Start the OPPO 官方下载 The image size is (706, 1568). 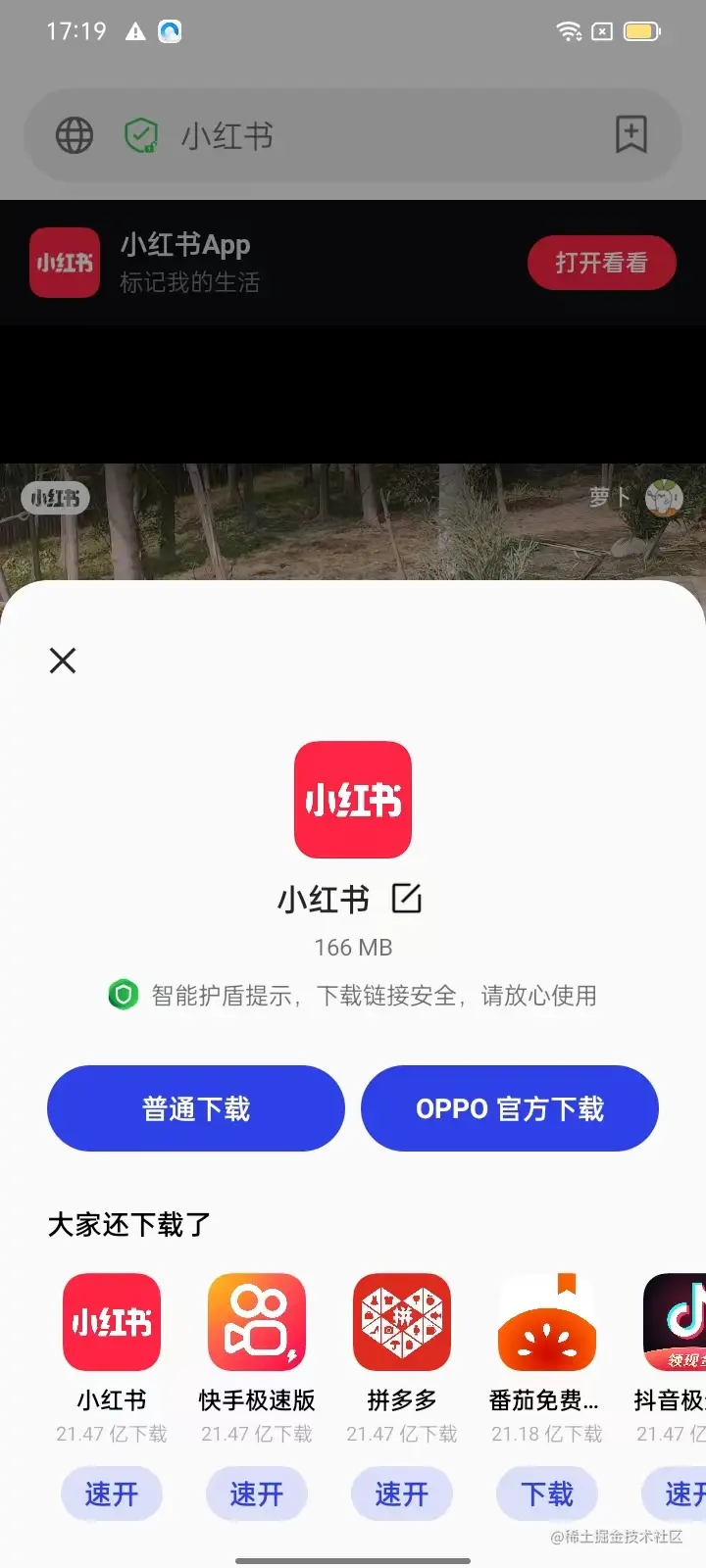click(x=510, y=1108)
